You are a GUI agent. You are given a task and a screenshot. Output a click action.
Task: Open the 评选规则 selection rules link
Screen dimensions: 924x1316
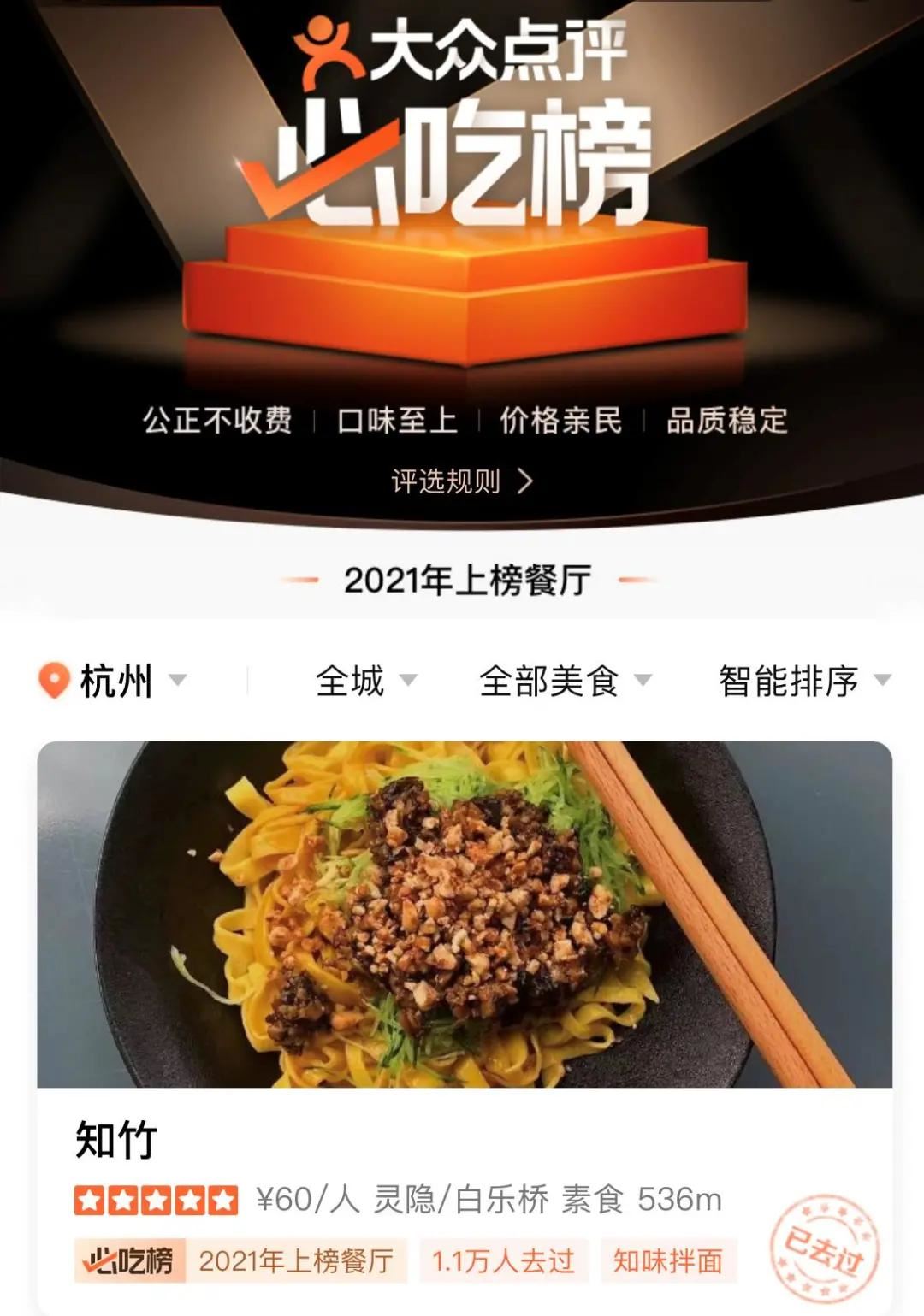[x=462, y=481]
